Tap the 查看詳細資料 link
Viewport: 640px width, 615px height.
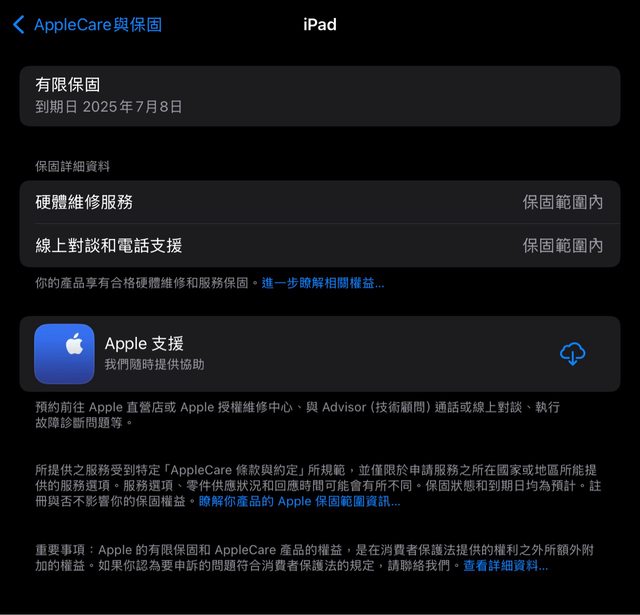coord(505,566)
